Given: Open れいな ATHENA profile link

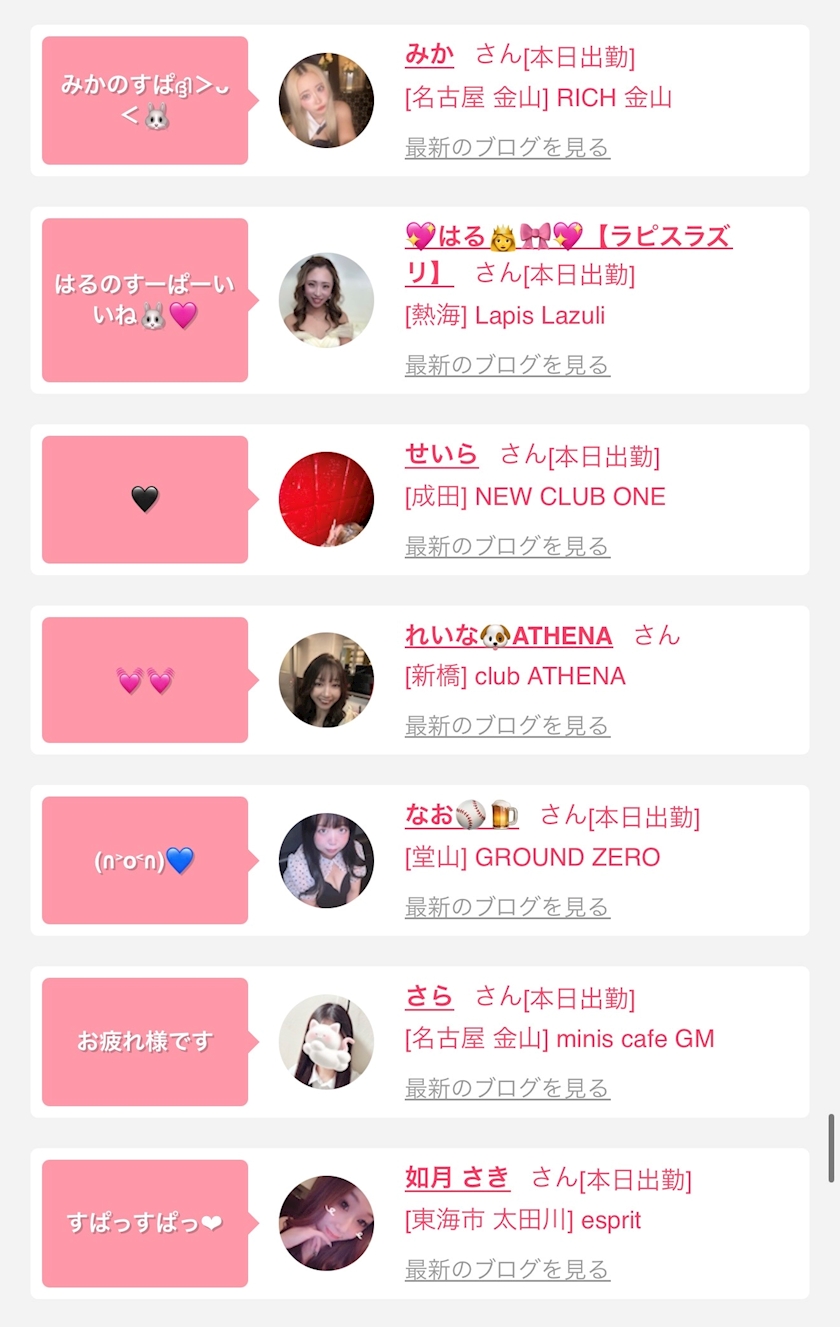Looking at the screenshot, I should pos(508,636).
